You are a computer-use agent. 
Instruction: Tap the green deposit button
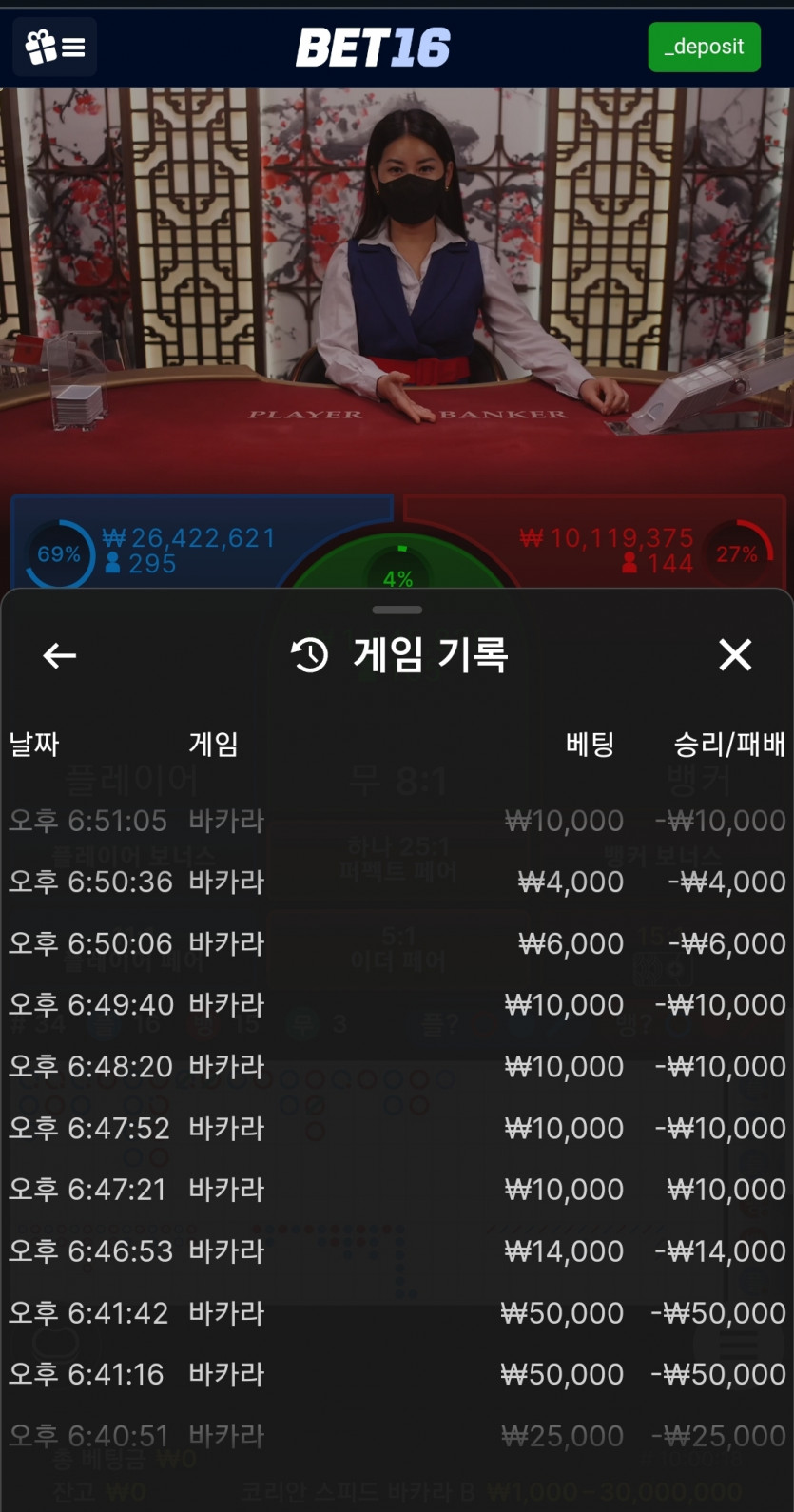tap(704, 47)
